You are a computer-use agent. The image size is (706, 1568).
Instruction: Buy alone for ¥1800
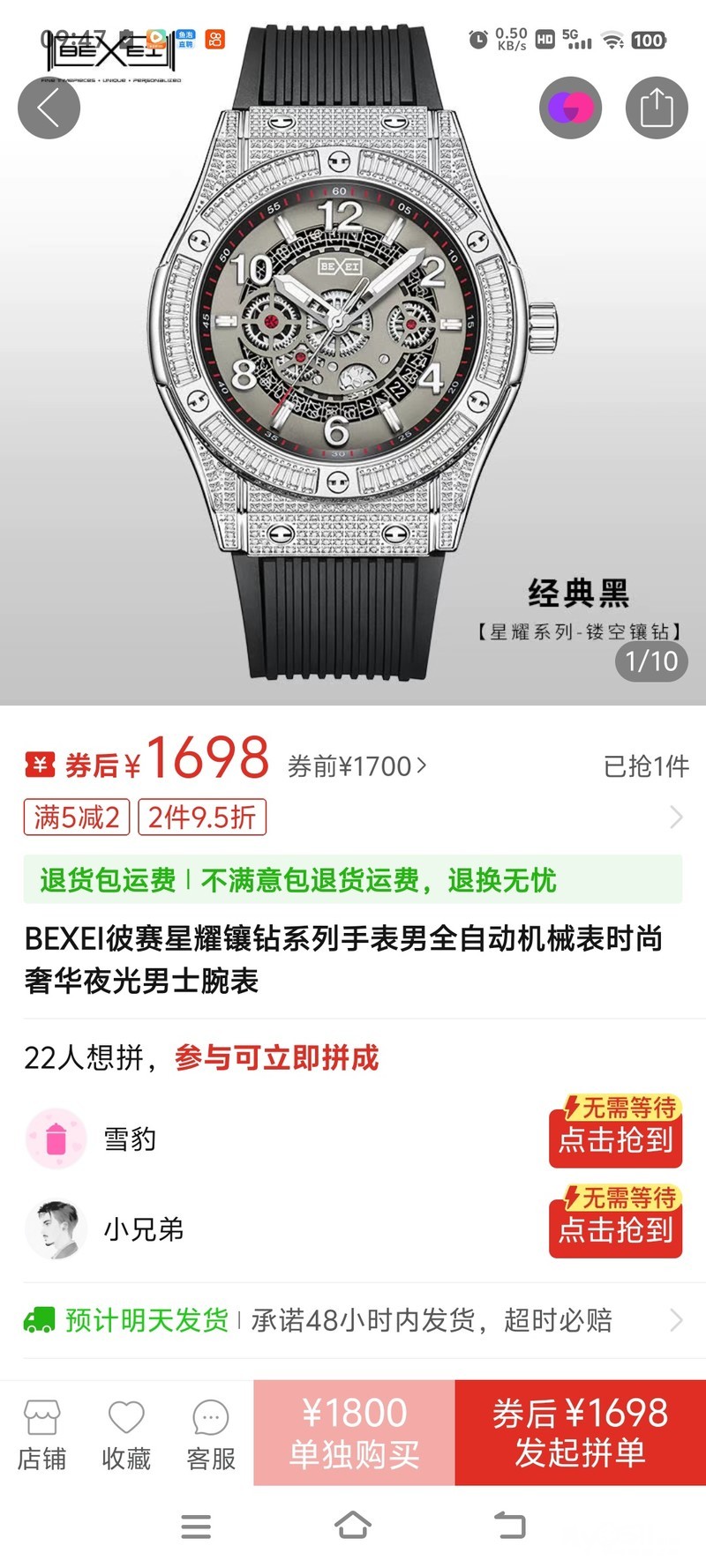354,1433
